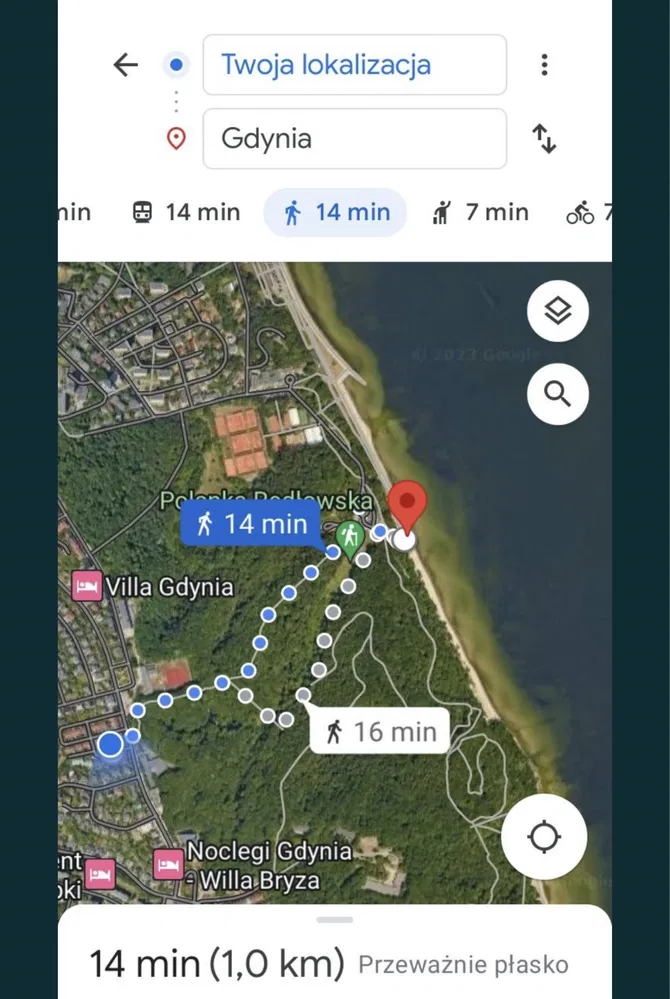Open the overflow menu
The image size is (670, 999).
click(544, 66)
